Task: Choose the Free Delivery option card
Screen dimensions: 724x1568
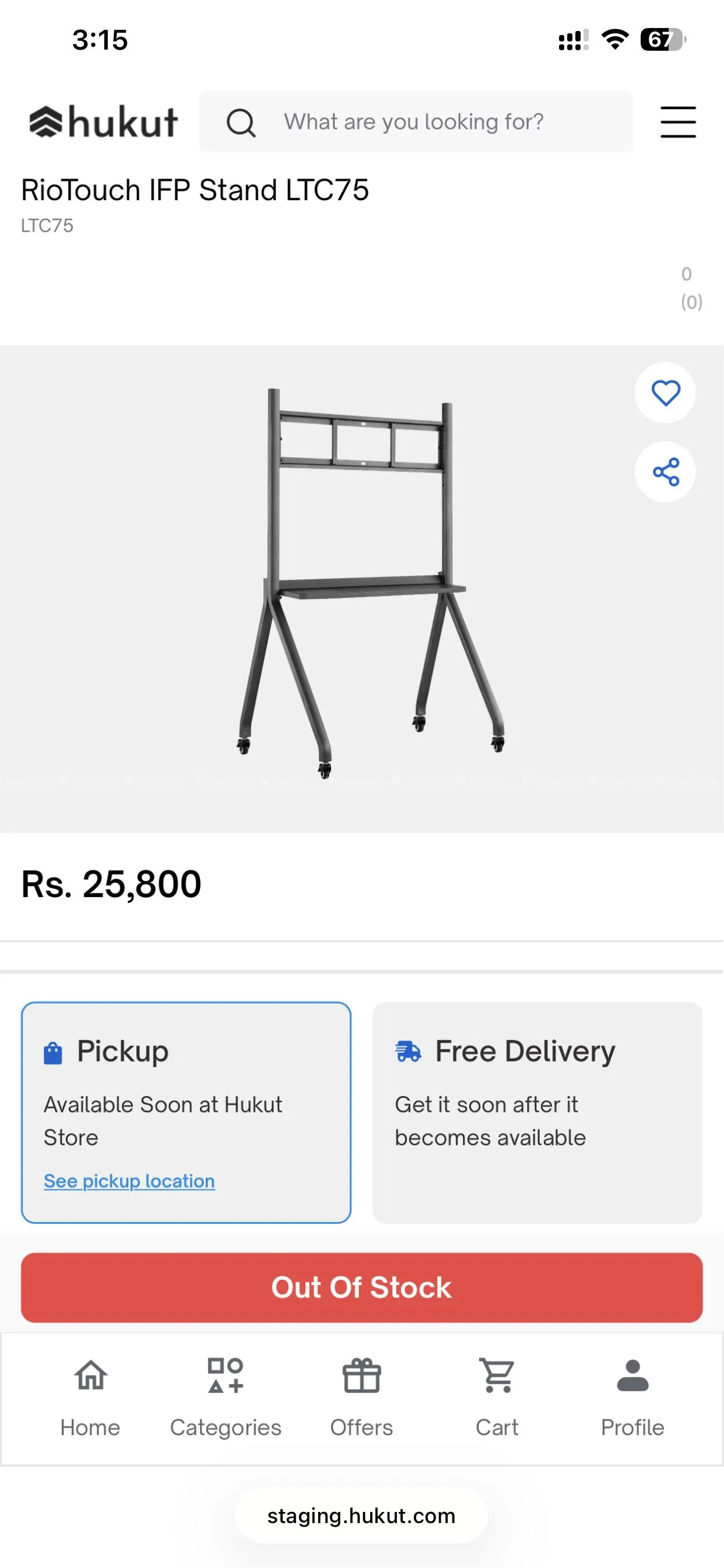Action: [537, 1112]
